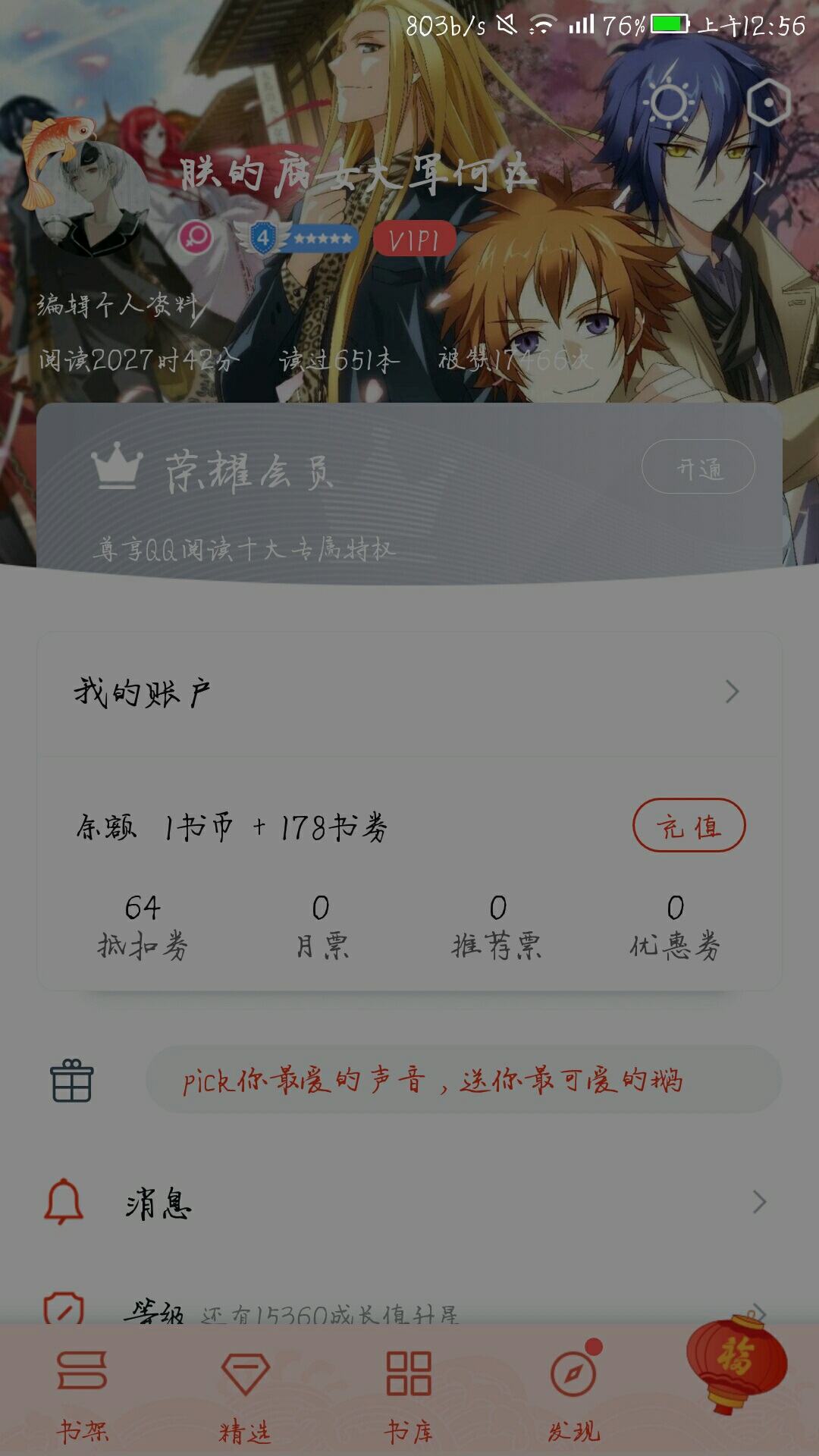Tap 开通 to activate 荣耀会员

click(x=698, y=467)
